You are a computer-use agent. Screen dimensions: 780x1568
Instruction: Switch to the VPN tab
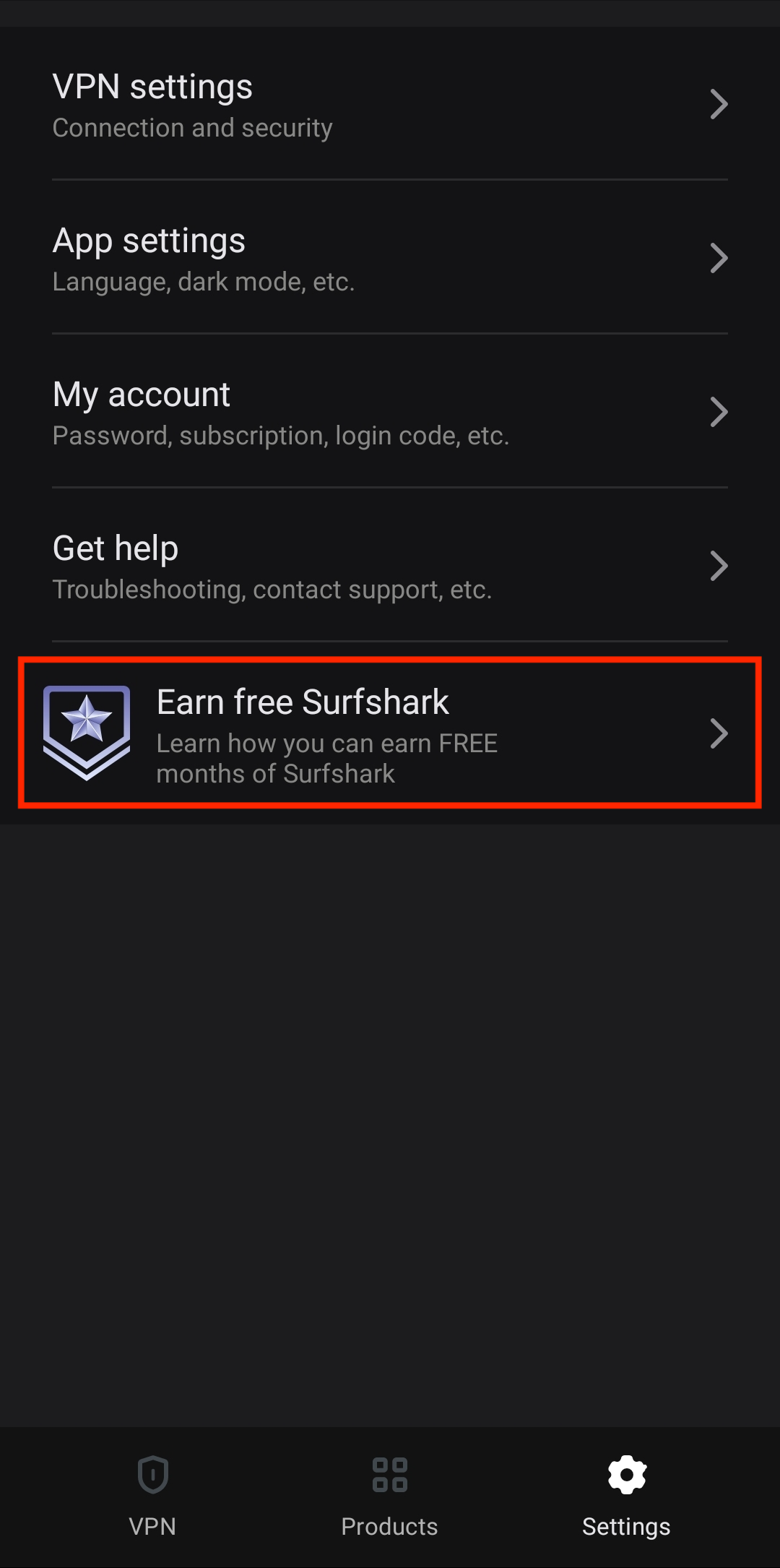tap(152, 1497)
